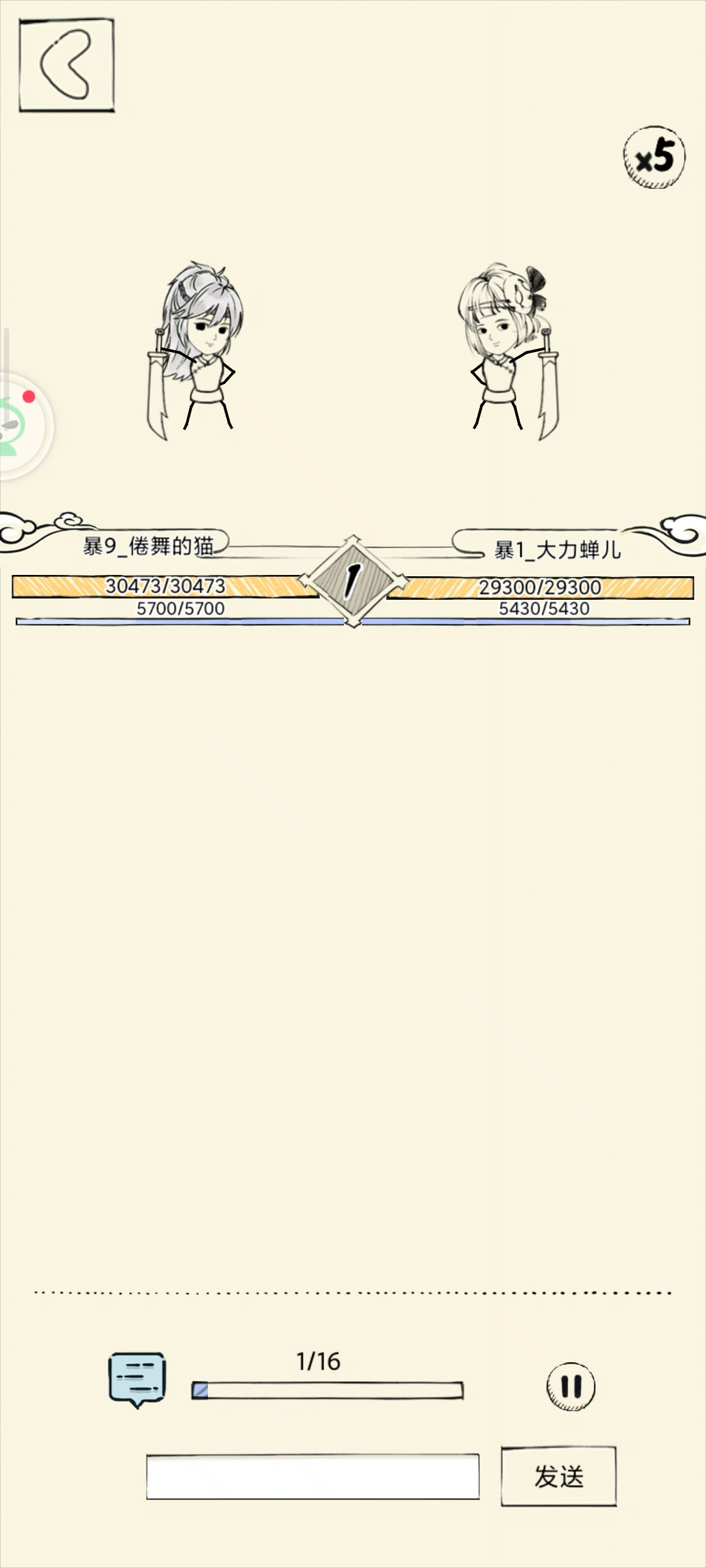Send the message with 发送
The image size is (706, 1568).
point(559,1477)
